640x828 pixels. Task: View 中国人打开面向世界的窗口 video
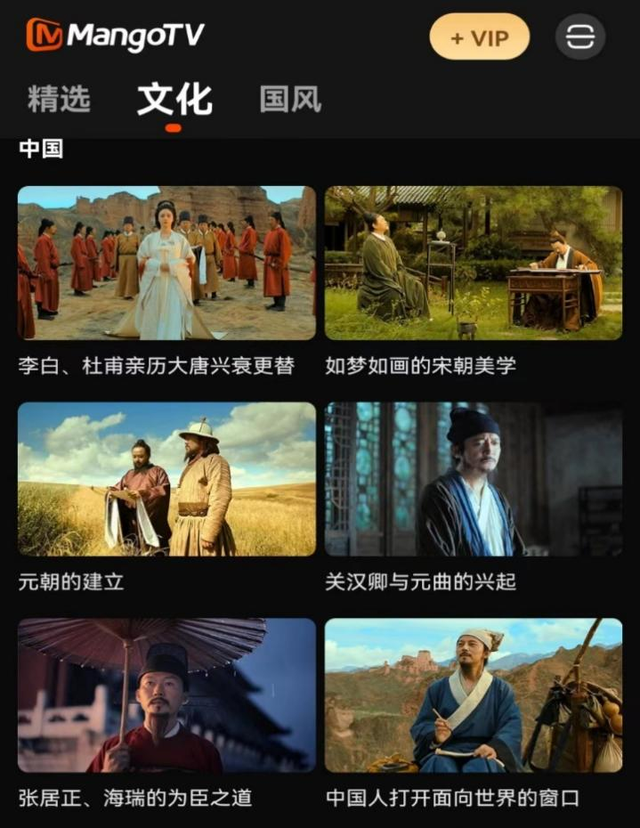click(473, 695)
